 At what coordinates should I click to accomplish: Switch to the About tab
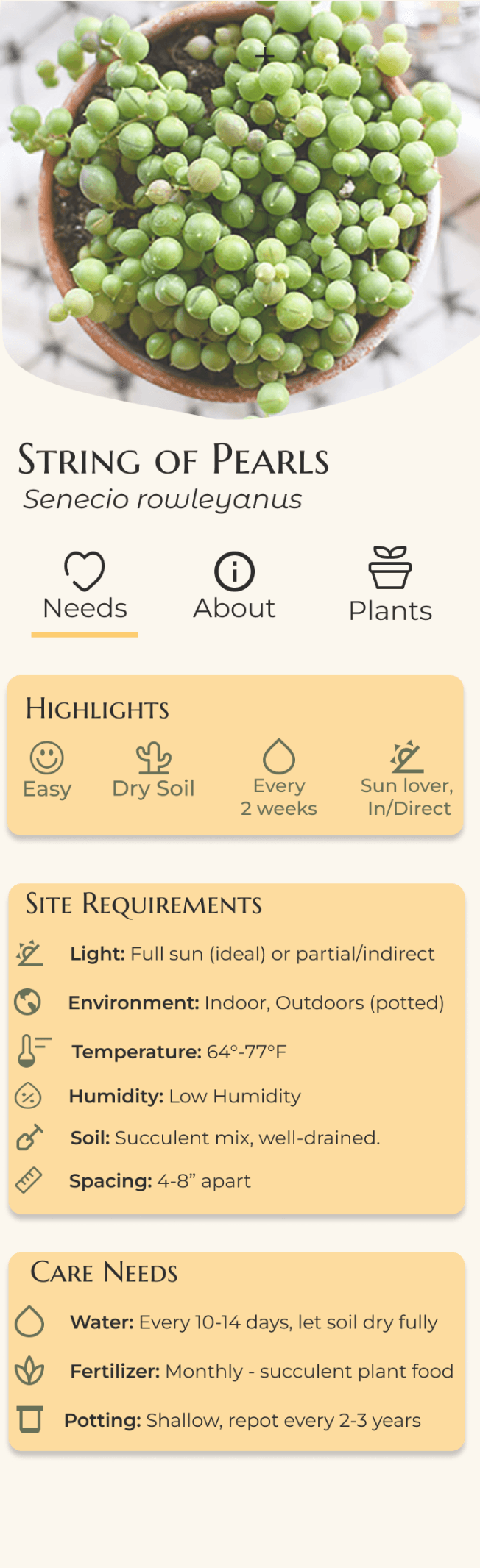tap(234, 587)
